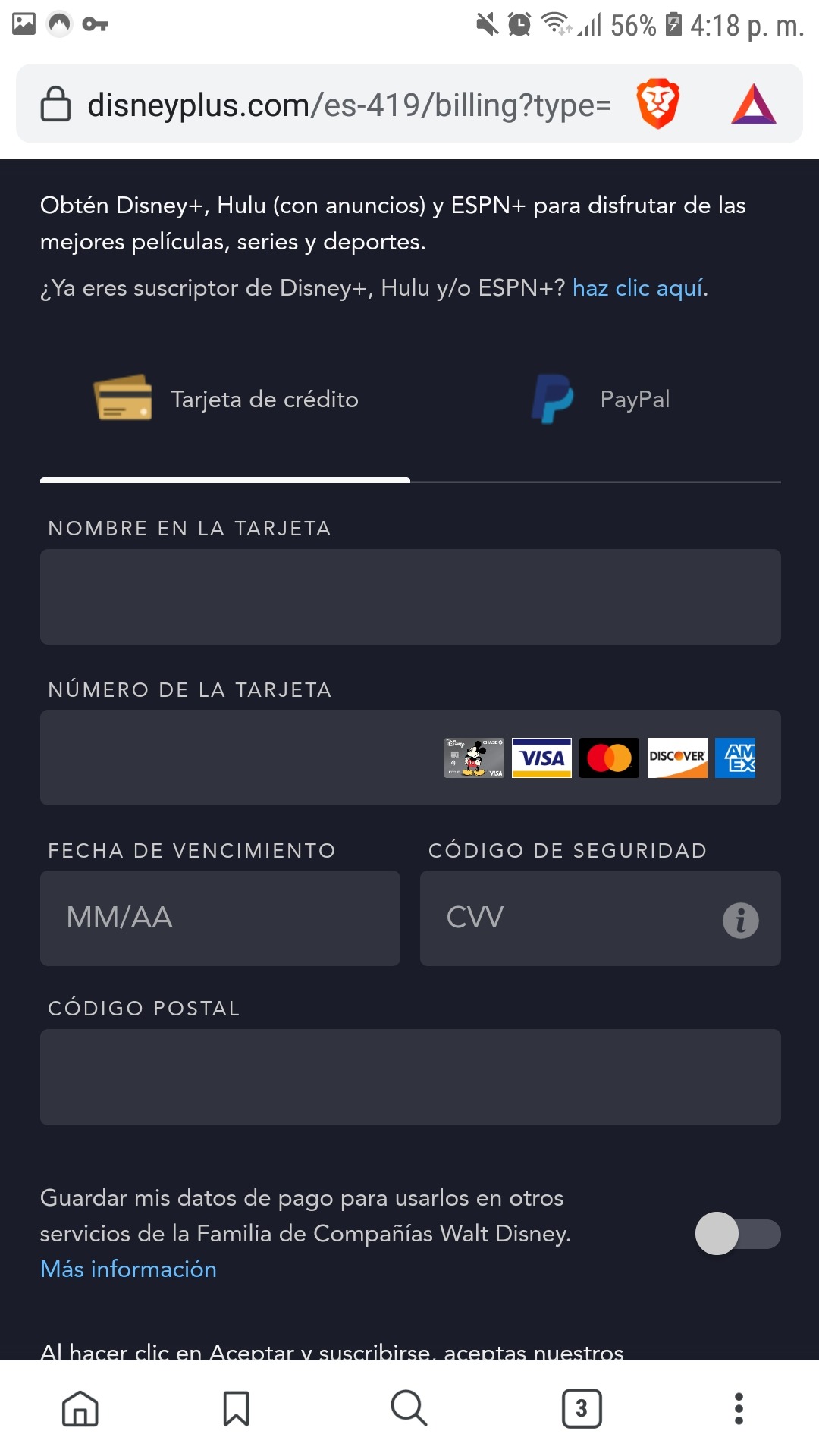Go to the browser home page

[x=80, y=1409]
